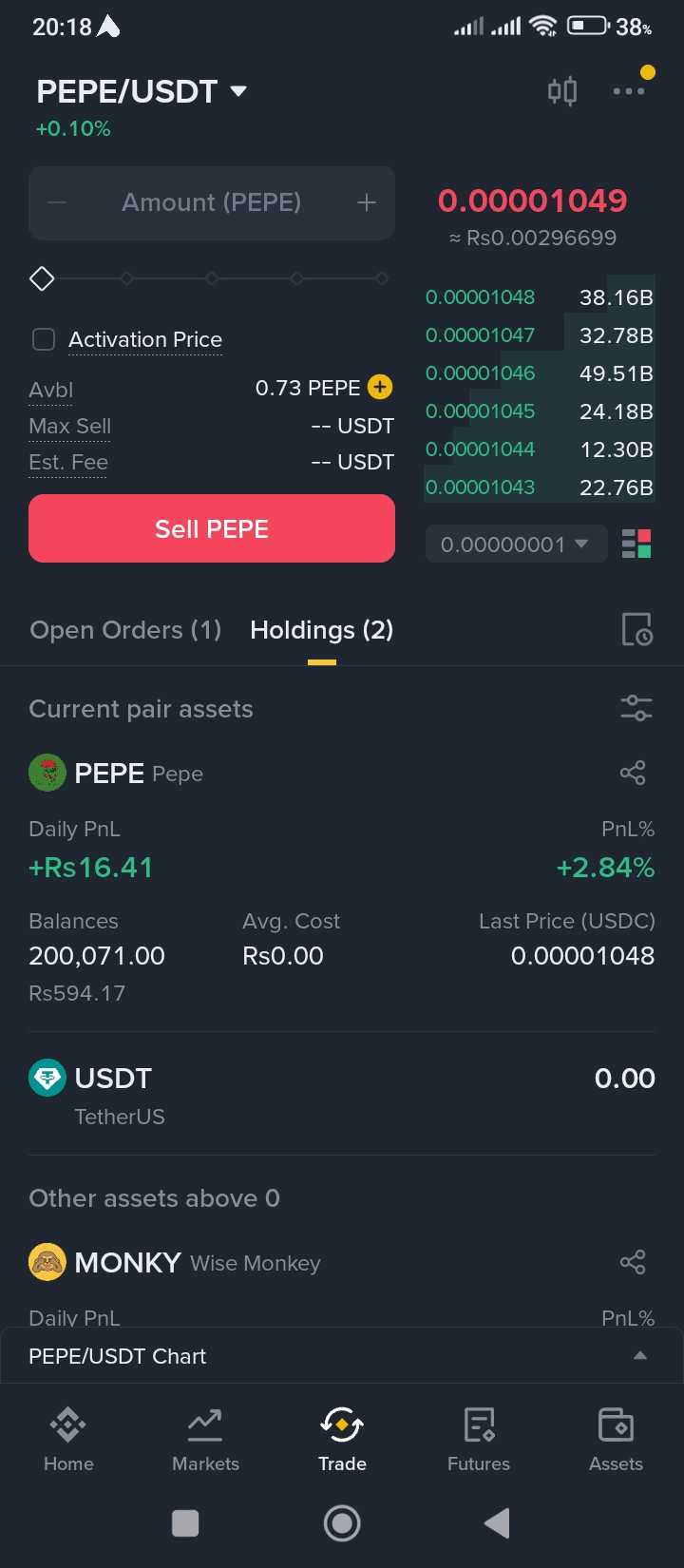Tap the Amount (PEPE) input field
684x1568 pixels.
211,202
